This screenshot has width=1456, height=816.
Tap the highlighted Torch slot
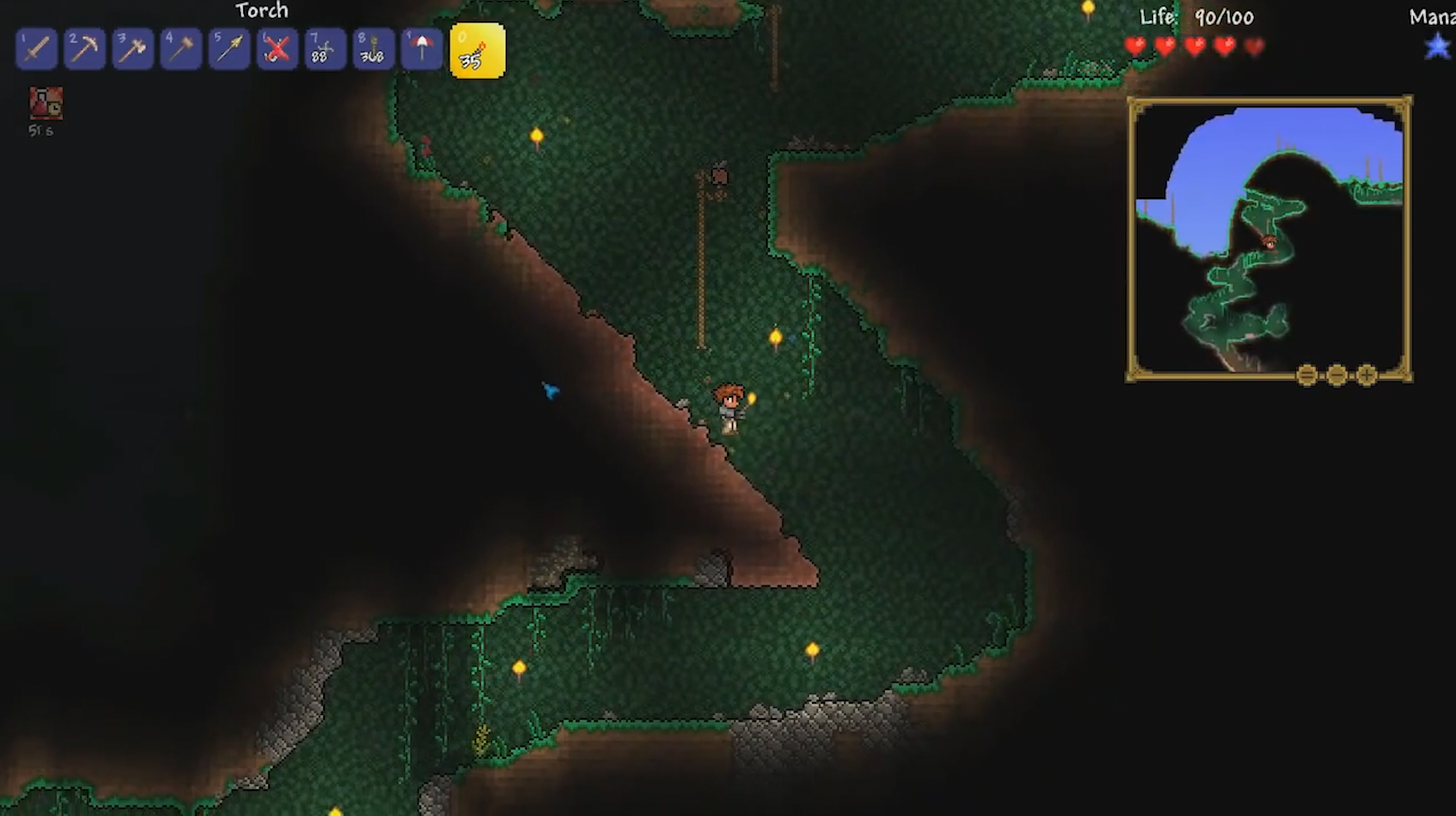[x=477, y=51]
